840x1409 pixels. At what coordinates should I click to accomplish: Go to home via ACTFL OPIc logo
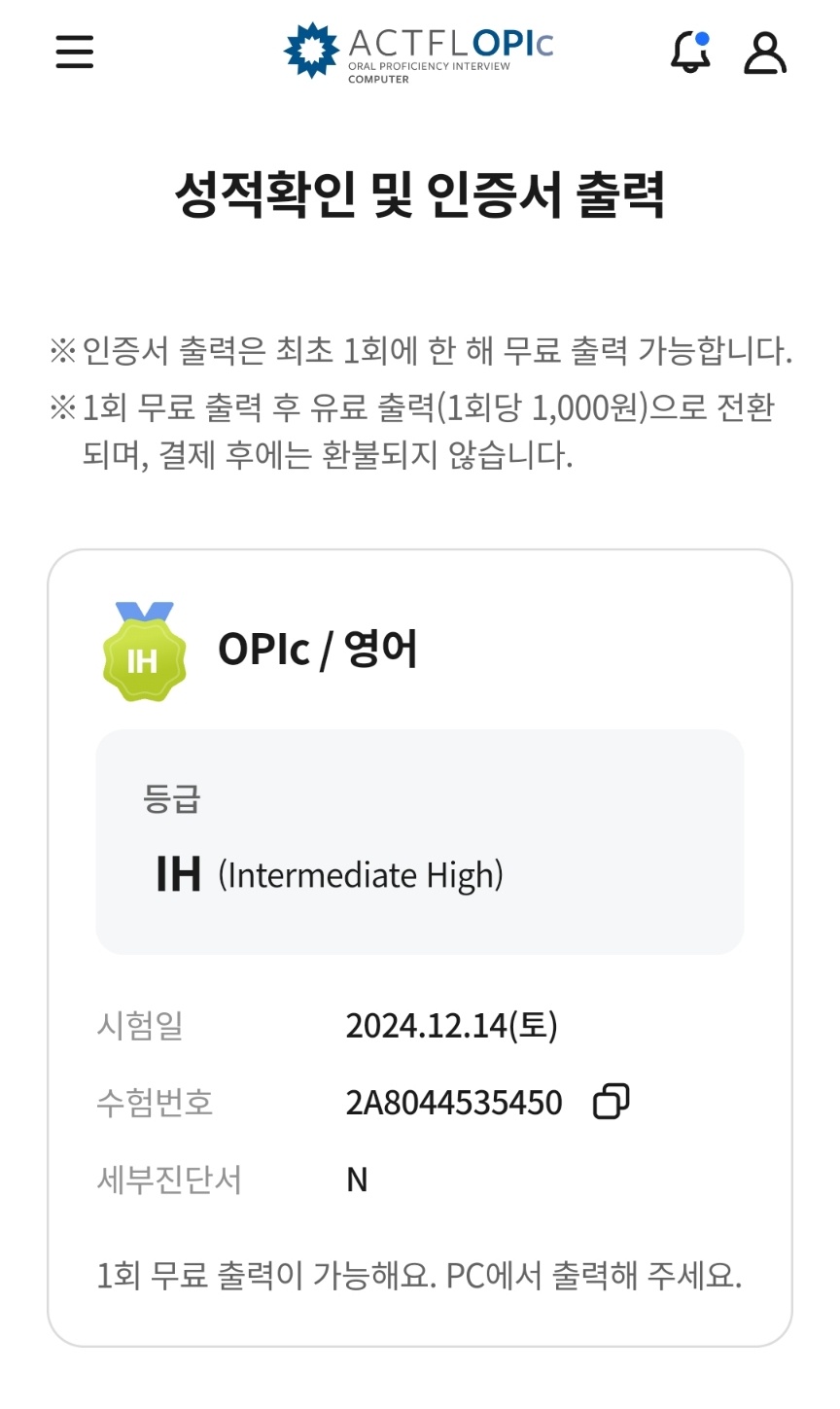[x=419, y=52]
